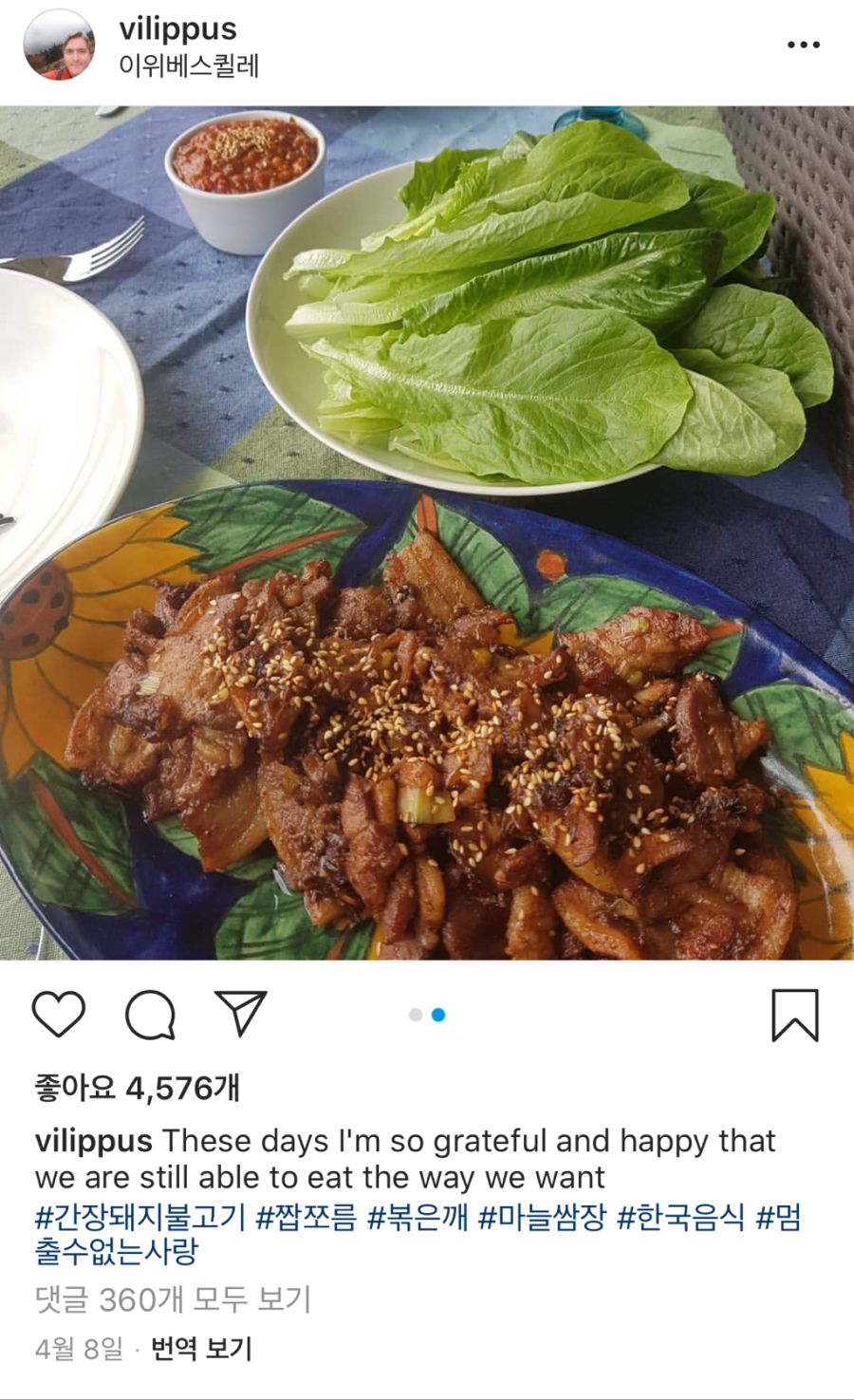This screenshot has width=854, height=1400.
Task: Like this post with the heart icon
Action: (59, 1014)
